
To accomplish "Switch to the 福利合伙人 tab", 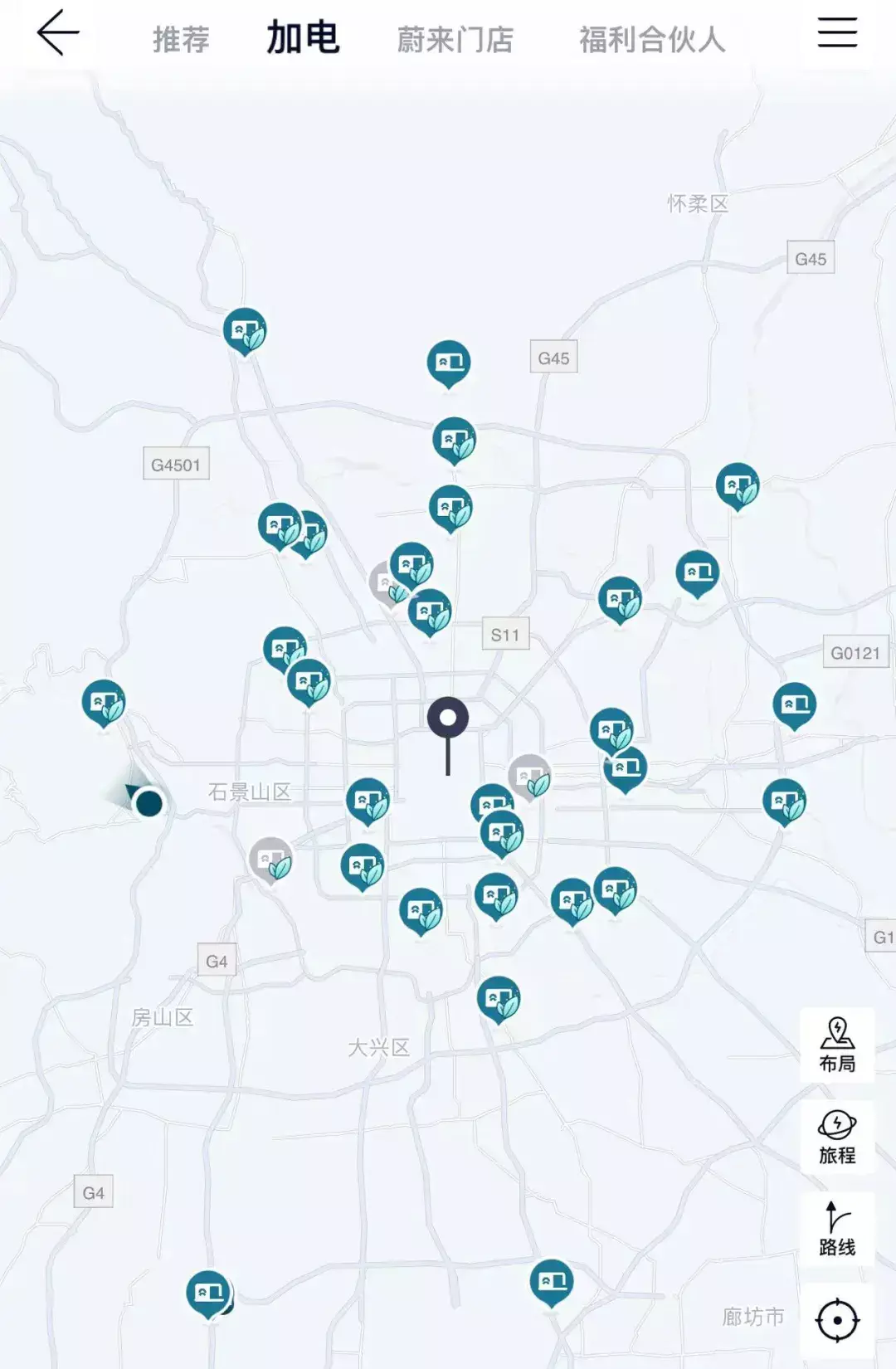I will click(652, 39).
